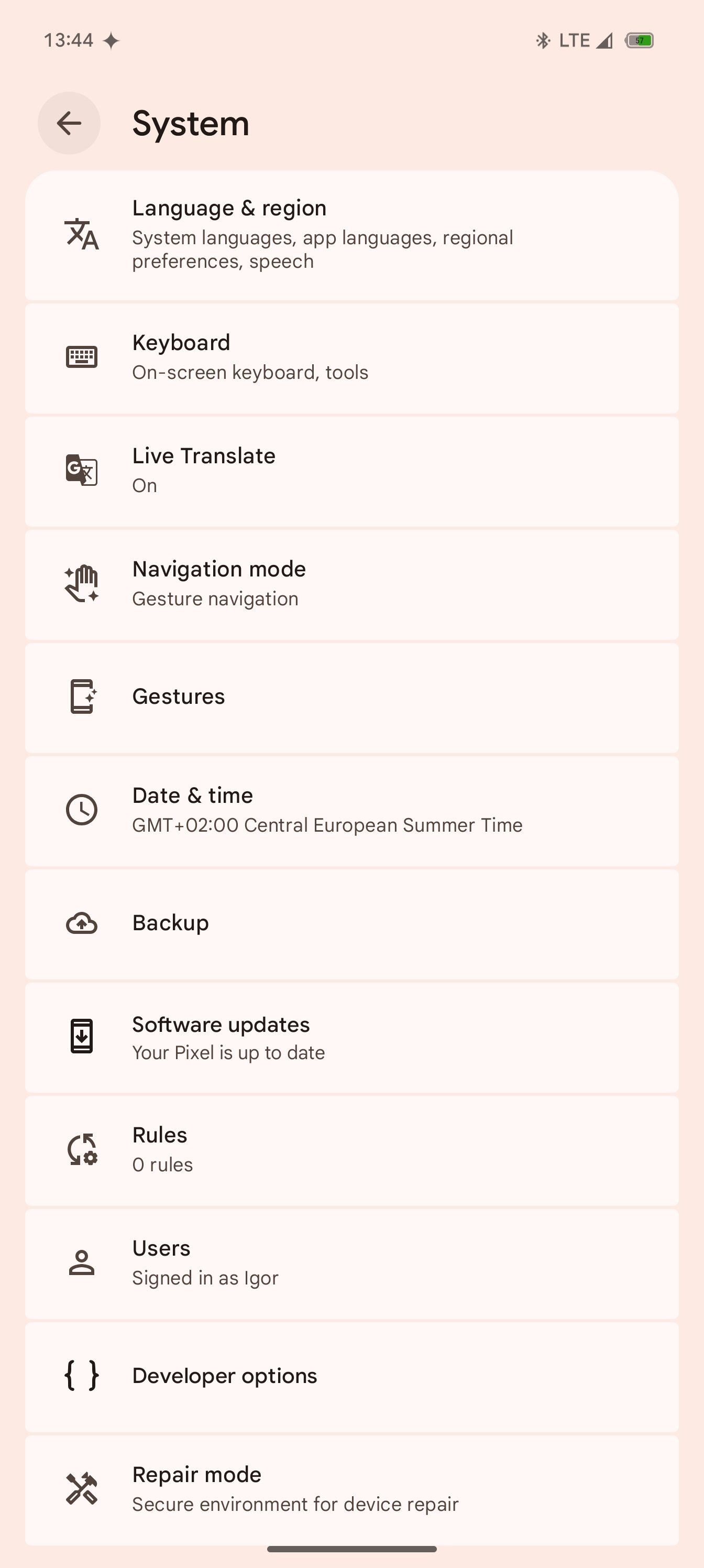Open Backup settings
Viewport: 704px width, 1568px height.
click(x=351, y=924)
